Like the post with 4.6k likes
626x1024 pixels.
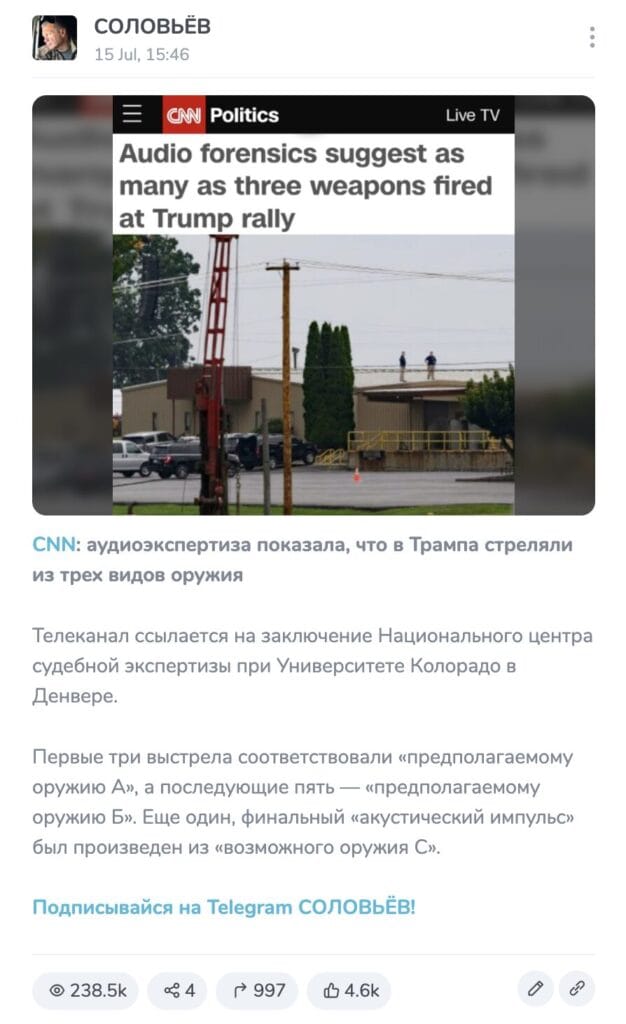click(351, 990)
